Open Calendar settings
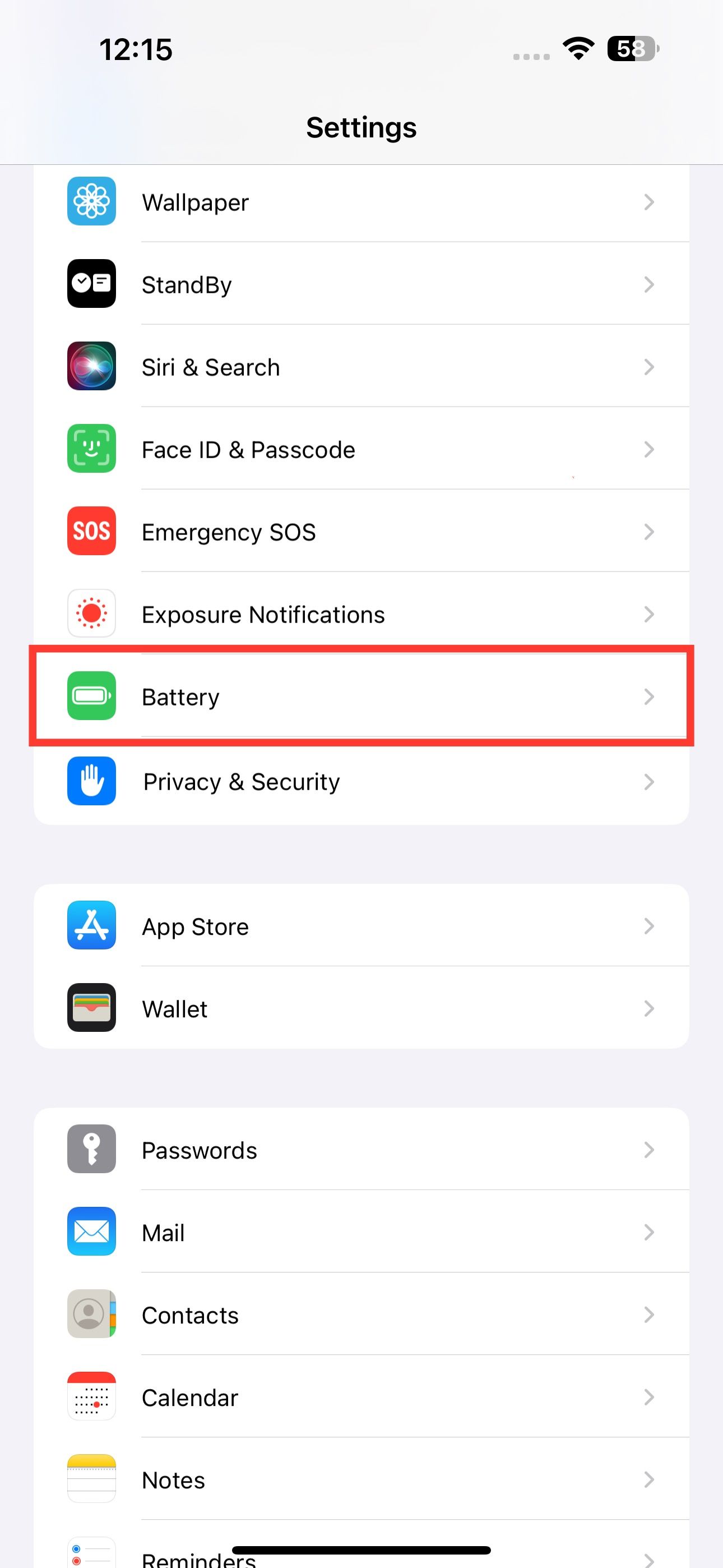The height and width of the screenshot is (1568, 723). point(361,1398)
